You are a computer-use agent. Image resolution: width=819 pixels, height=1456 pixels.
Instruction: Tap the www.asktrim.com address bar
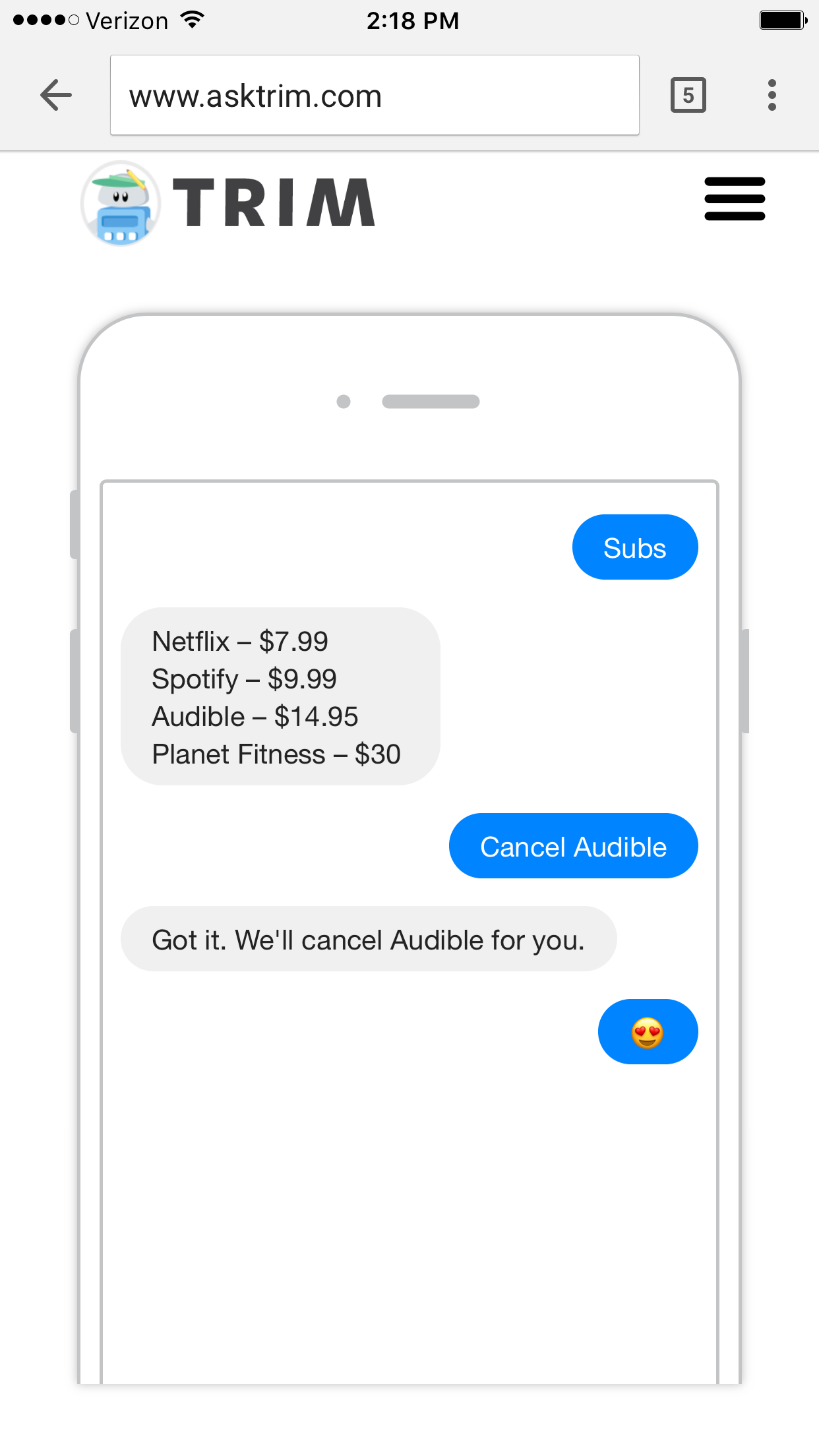pyautogui.click(x=374, y=96)
